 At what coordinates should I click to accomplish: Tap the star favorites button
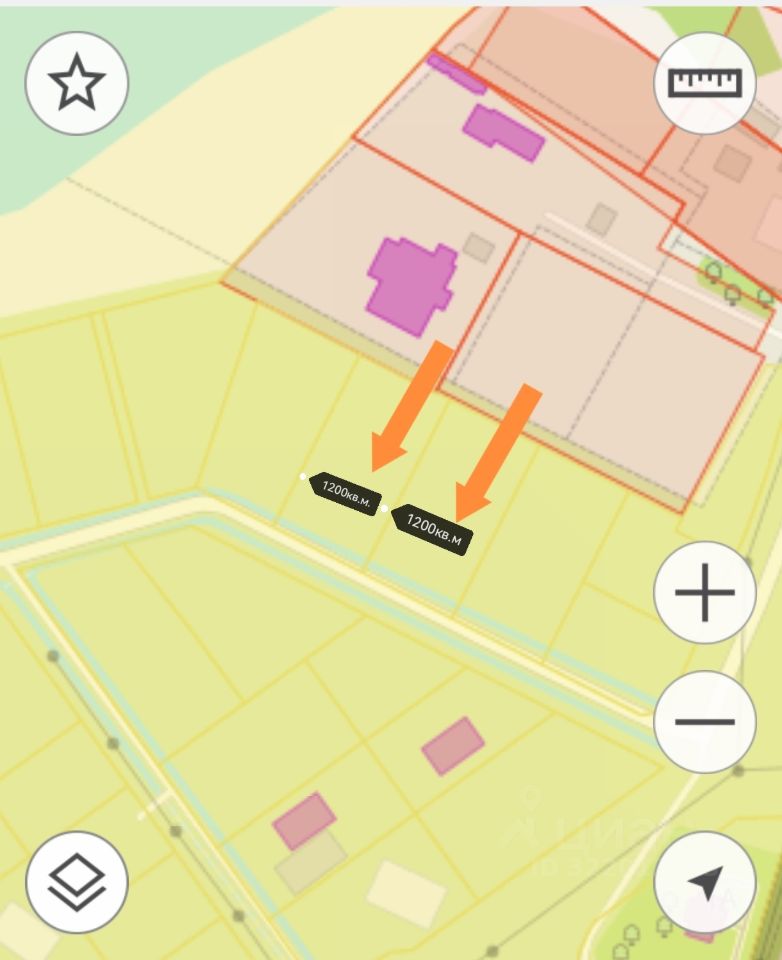point(77,84)
